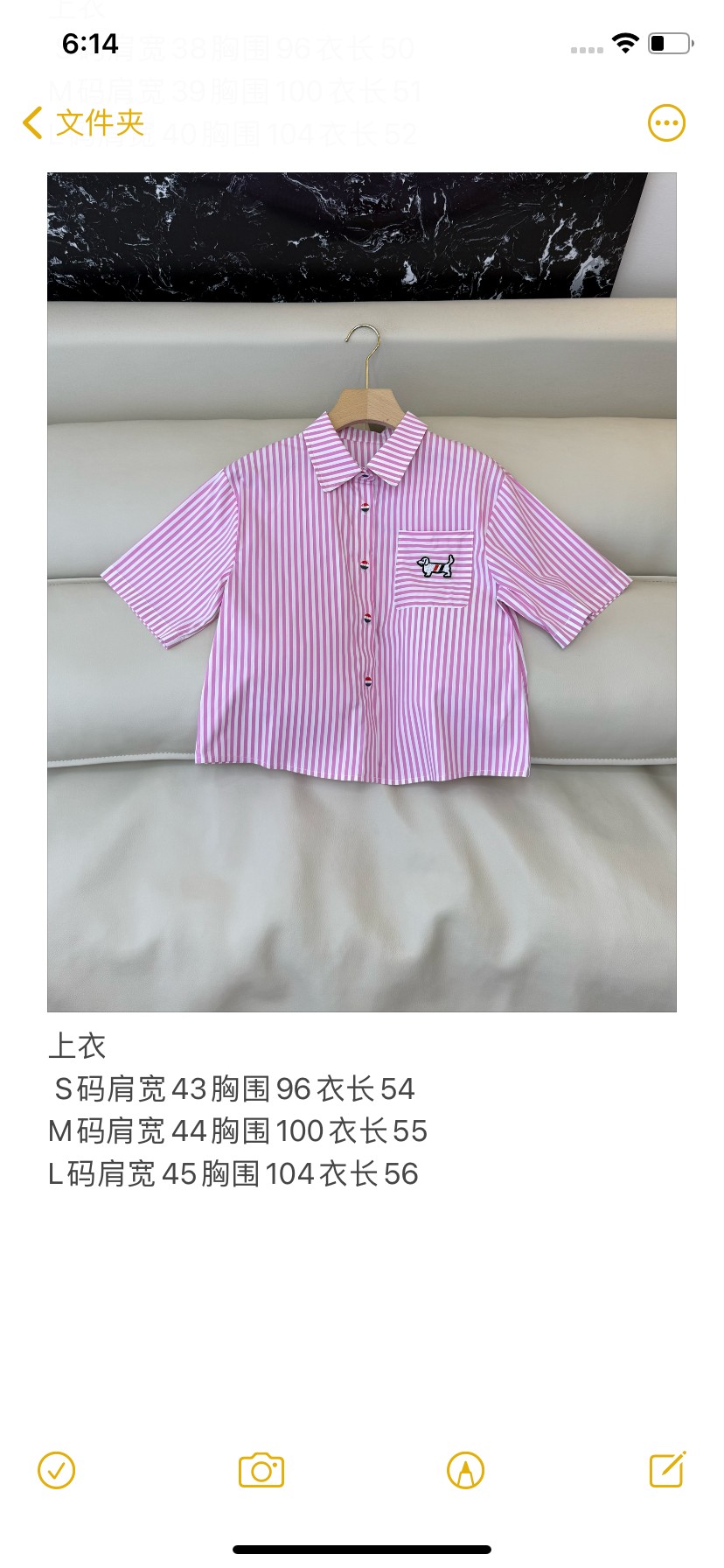Open the more options ellipsis menu
The width and height of the screenshot is (724, 1568).
coord(666,123)
